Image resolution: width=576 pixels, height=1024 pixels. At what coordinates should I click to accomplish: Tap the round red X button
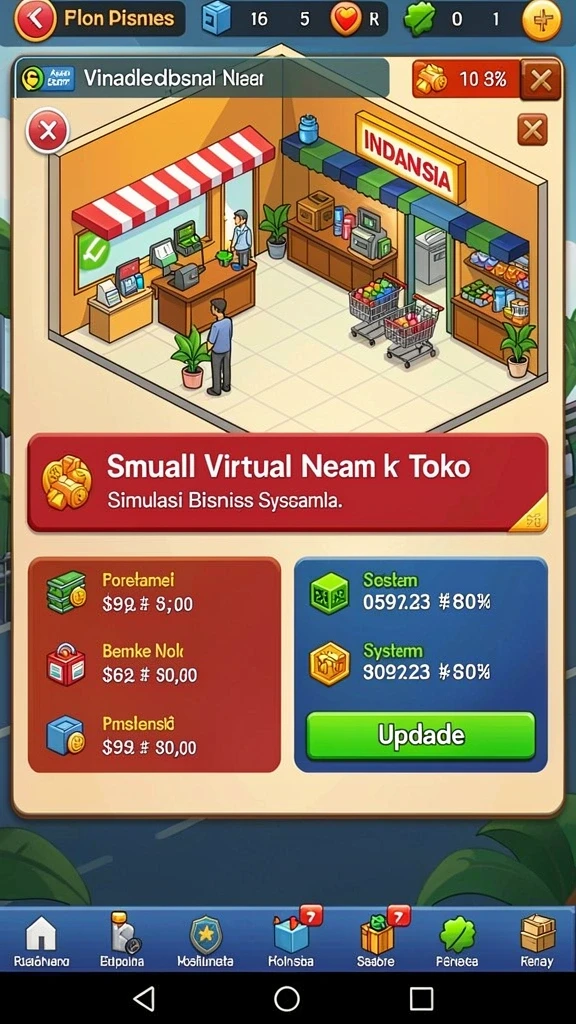[47, 132]
